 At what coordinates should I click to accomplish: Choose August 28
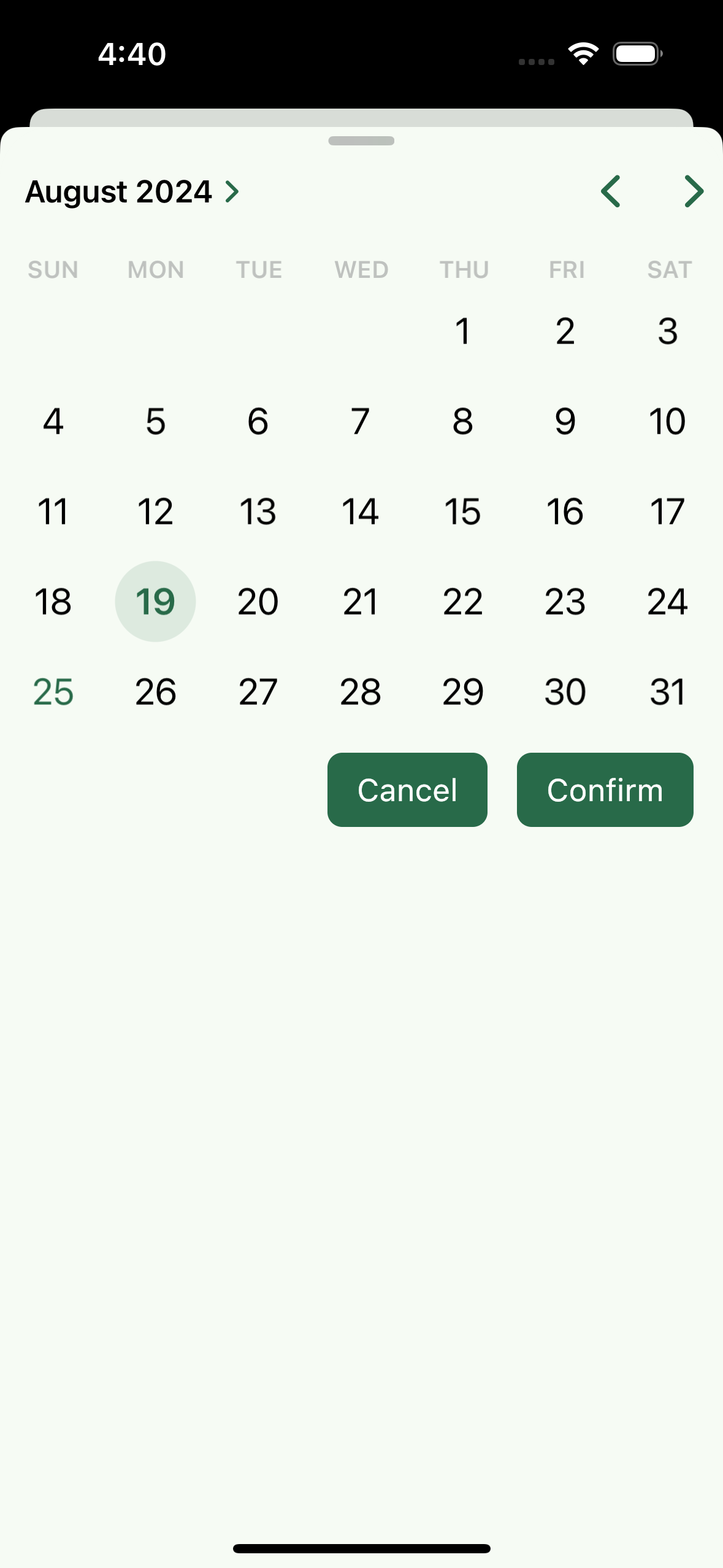coord(361,691)
